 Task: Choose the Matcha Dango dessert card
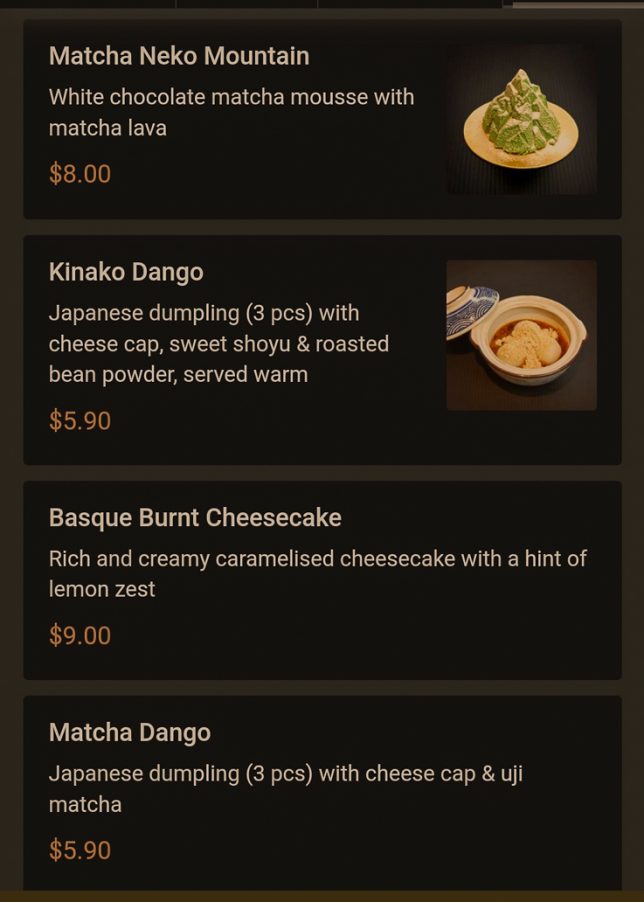(322, 792)
